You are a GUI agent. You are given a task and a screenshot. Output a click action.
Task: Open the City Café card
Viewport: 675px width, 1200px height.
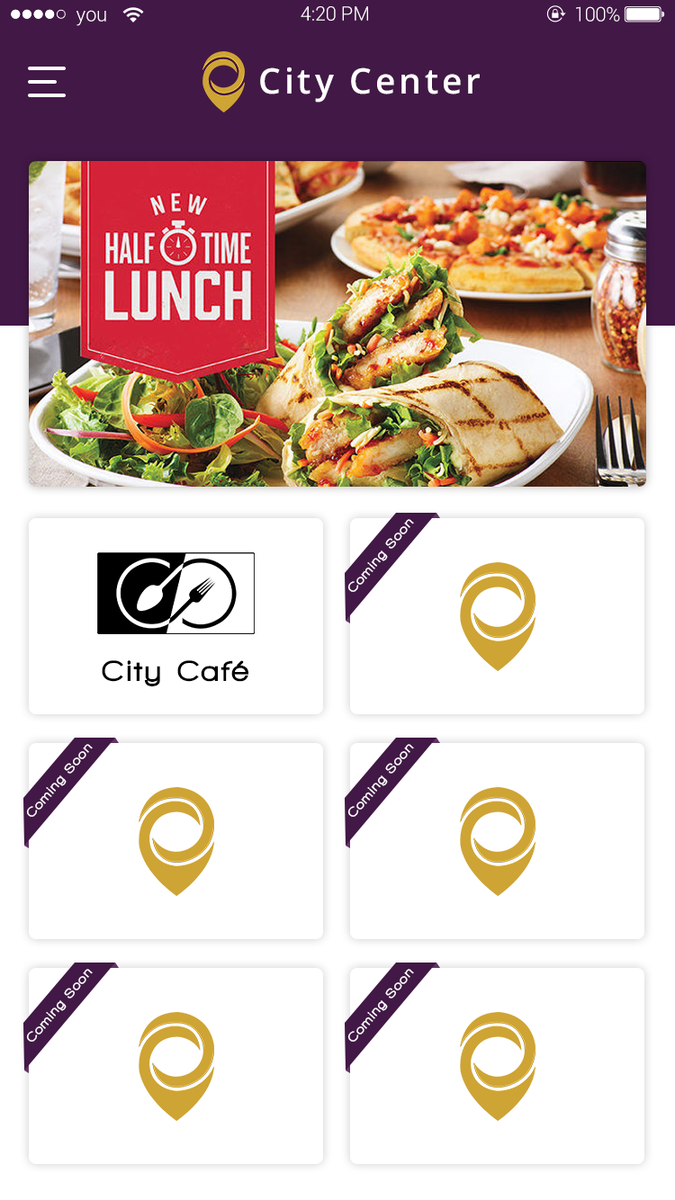(x=176, y=616)
